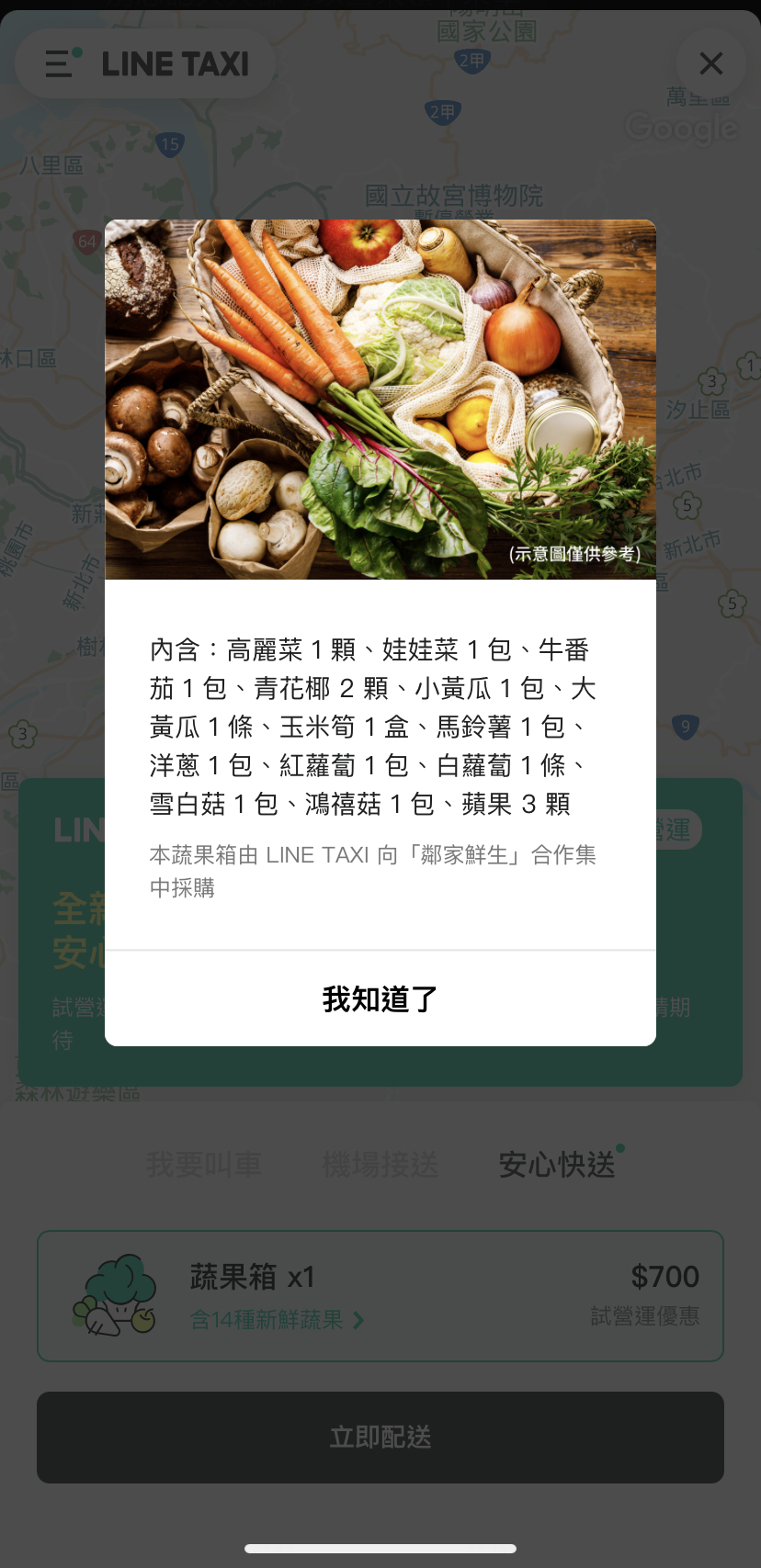Select the 安心快送 tab
This screenshot has height=1568, width=761.
(557, 1165)
